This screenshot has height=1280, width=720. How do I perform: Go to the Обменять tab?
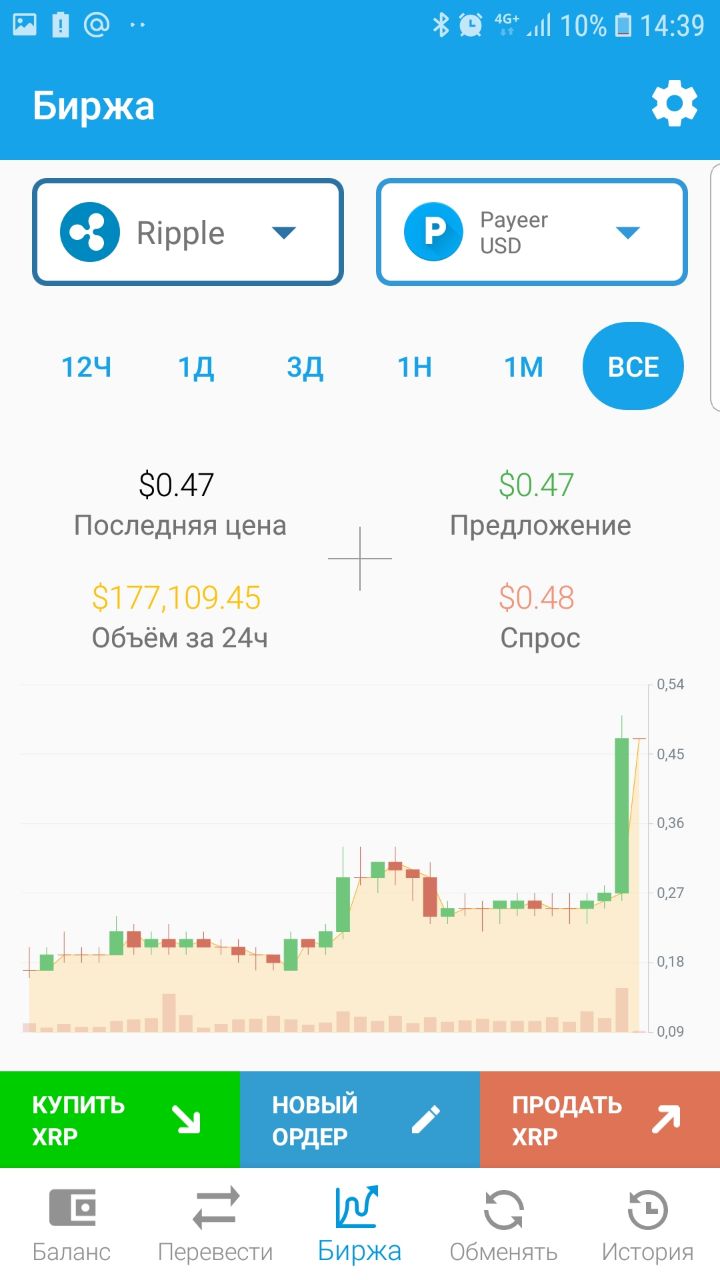[504, 1224]
